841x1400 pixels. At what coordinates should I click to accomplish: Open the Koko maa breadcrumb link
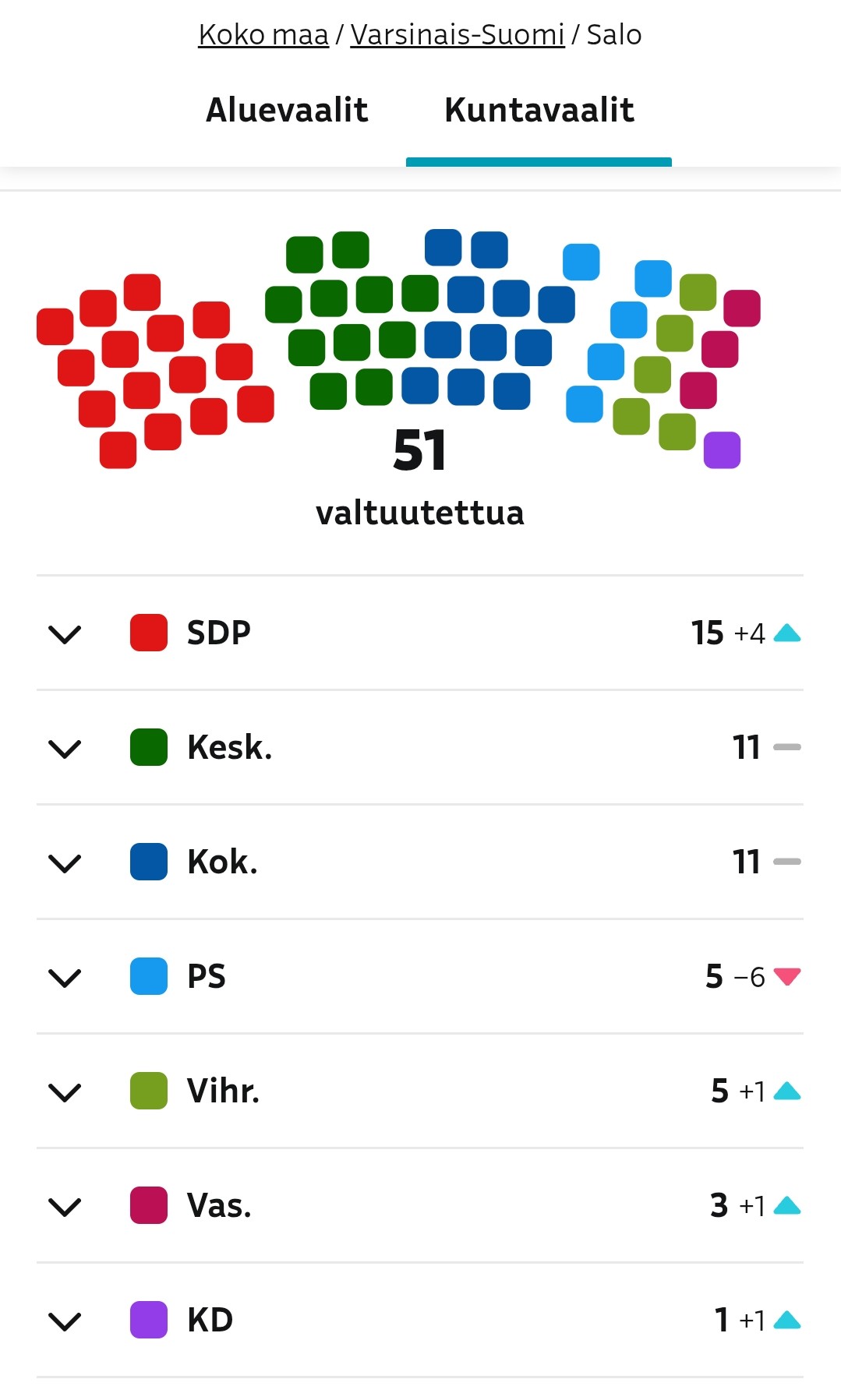[263, 35]
